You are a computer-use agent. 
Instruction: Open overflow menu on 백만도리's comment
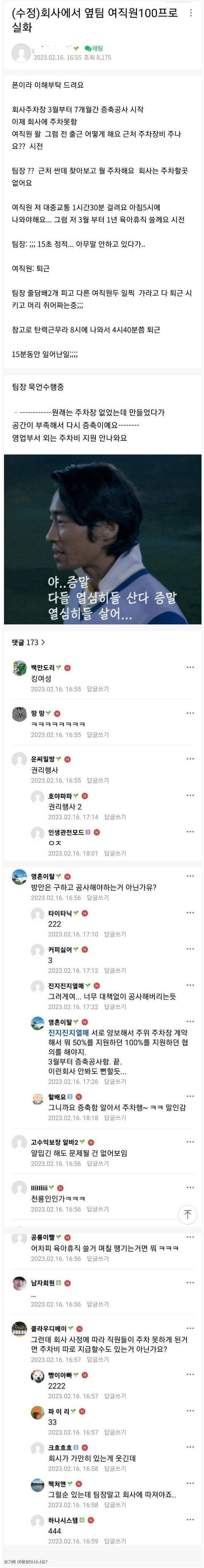[190, 668]
